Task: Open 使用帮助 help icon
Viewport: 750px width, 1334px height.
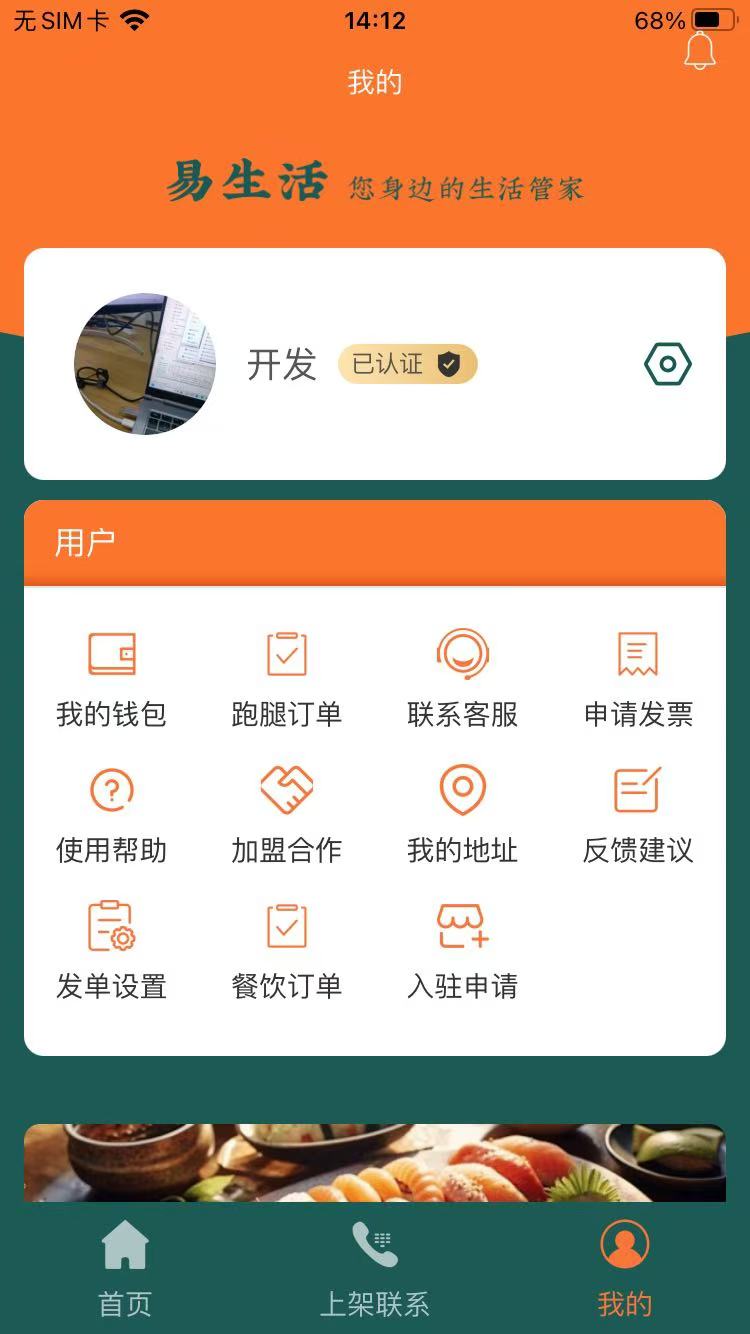Action: [111, 790]
